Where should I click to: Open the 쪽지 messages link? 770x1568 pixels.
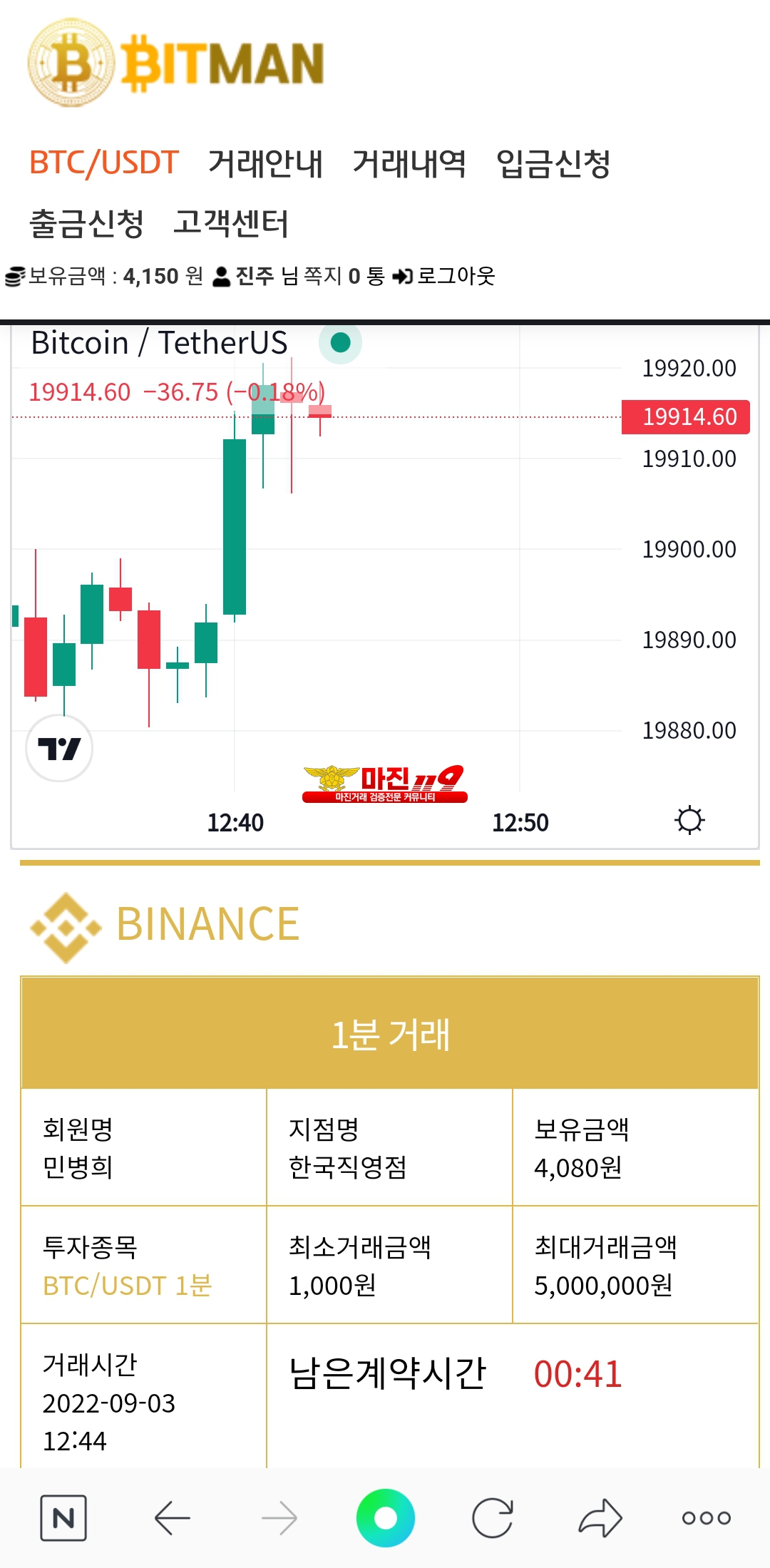tap(322, 276)
